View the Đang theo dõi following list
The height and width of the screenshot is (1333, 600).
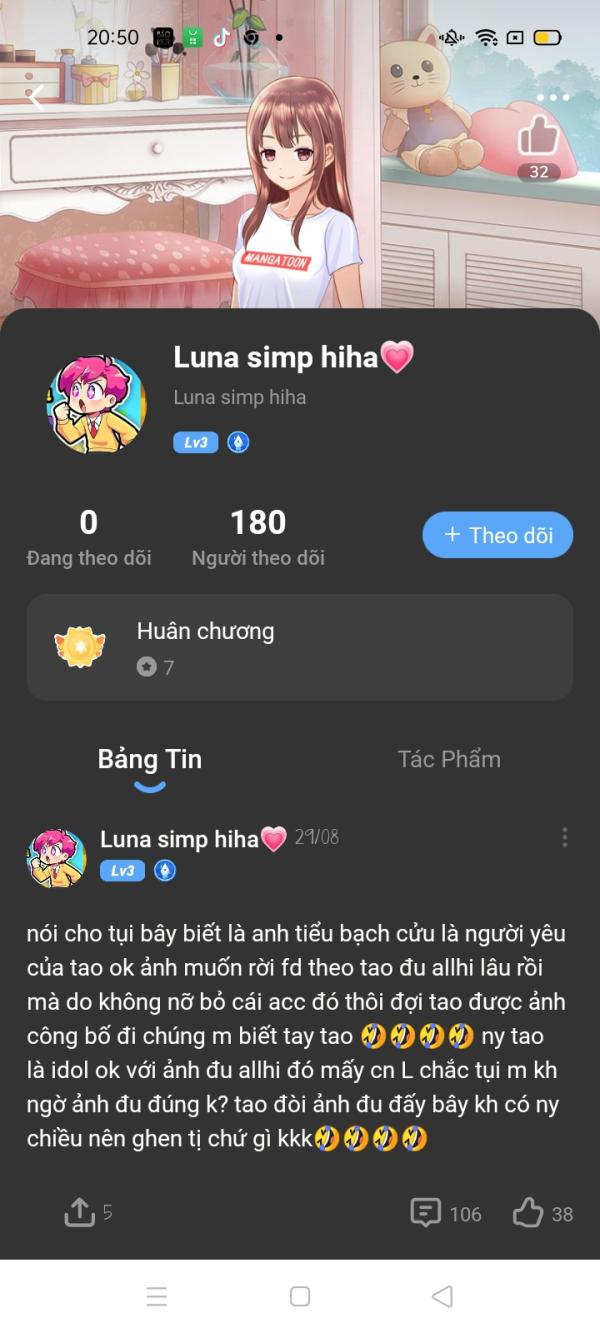coord(89,537)
